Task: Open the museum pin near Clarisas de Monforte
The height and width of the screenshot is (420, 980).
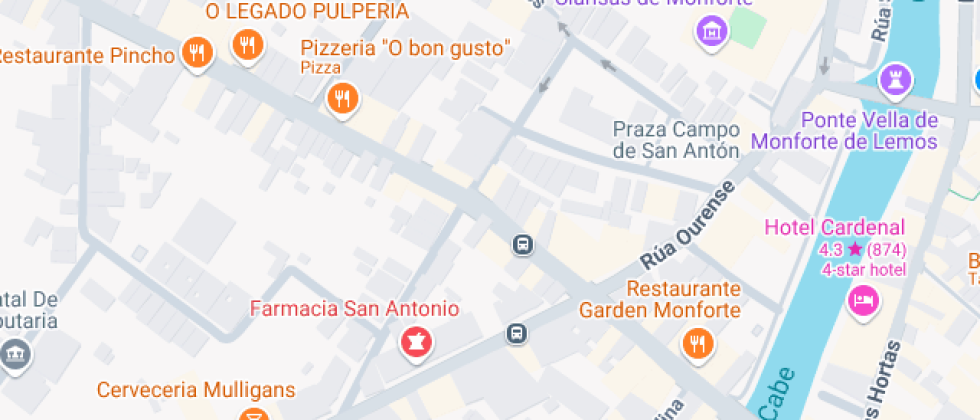Action: (711, 31)
